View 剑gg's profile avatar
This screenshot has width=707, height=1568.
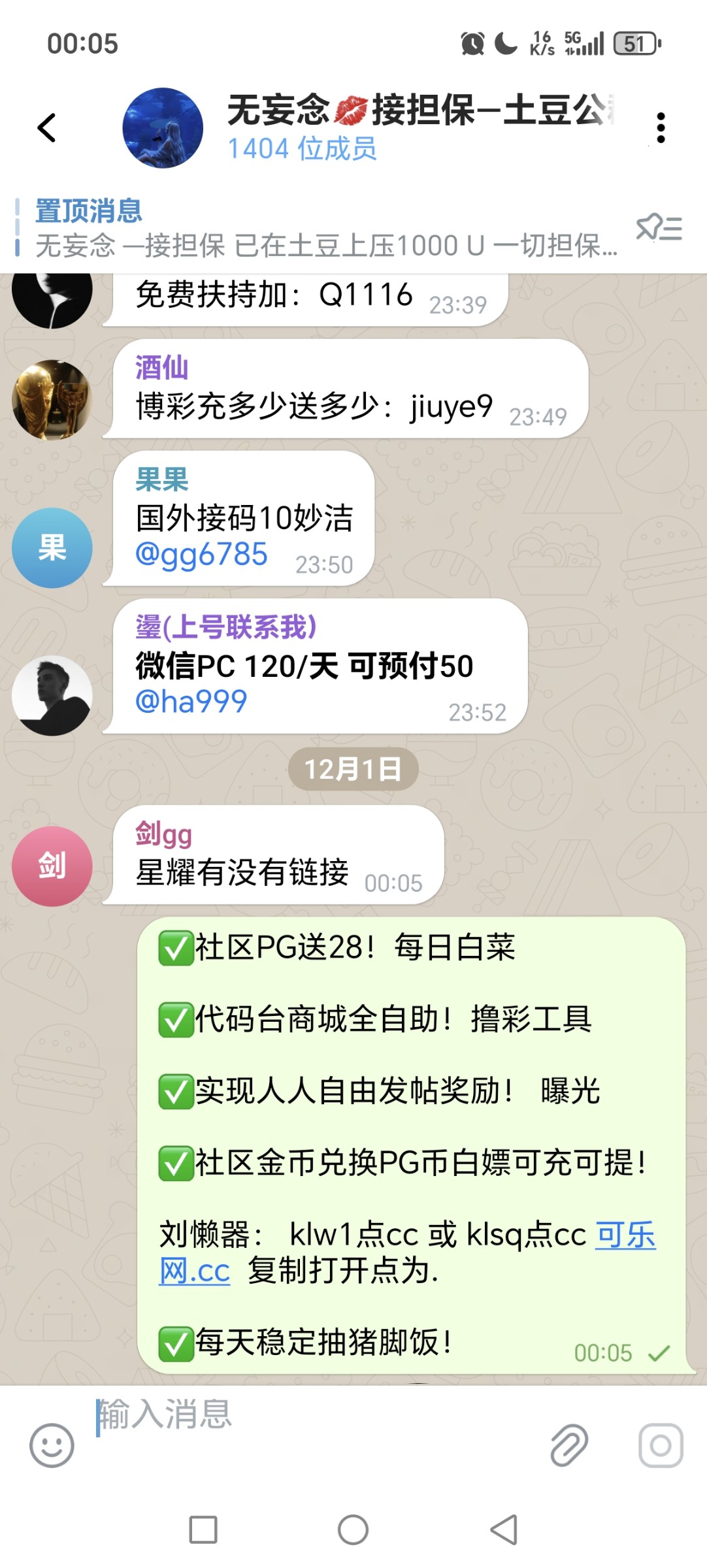pyautogui.click(x=52, y=866)
